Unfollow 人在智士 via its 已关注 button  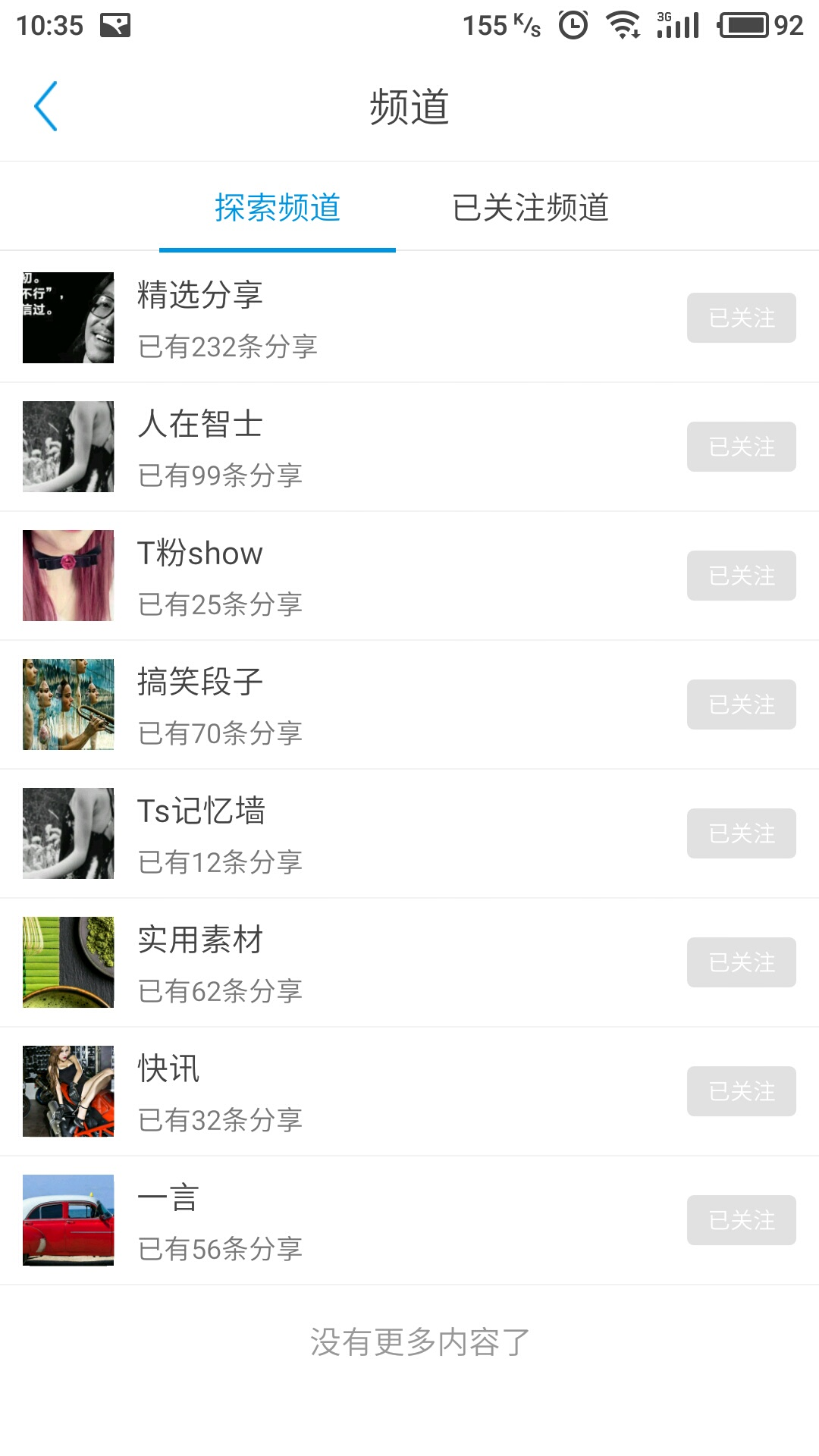(741, 447)
